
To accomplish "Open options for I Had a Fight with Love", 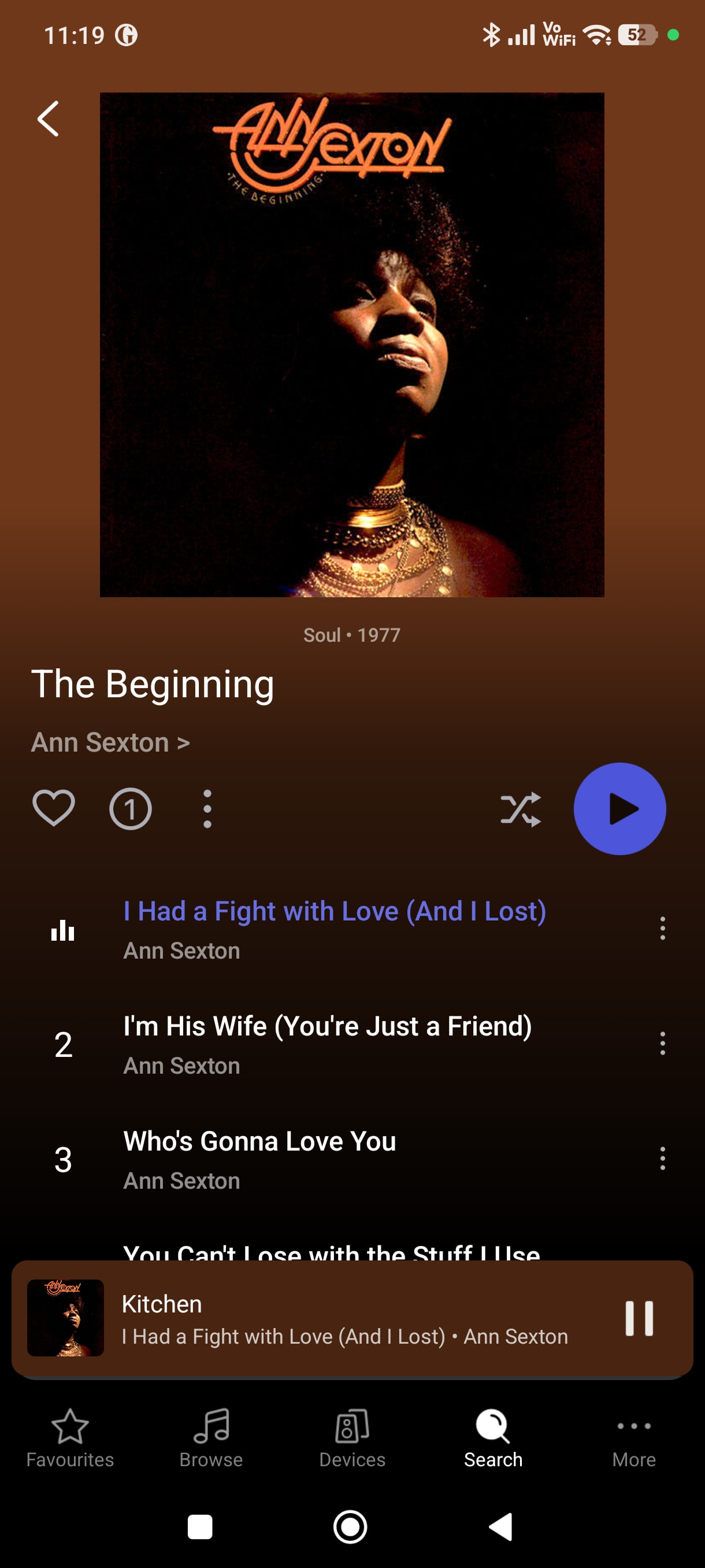I will pyautogui.click(x=662, y=929).
